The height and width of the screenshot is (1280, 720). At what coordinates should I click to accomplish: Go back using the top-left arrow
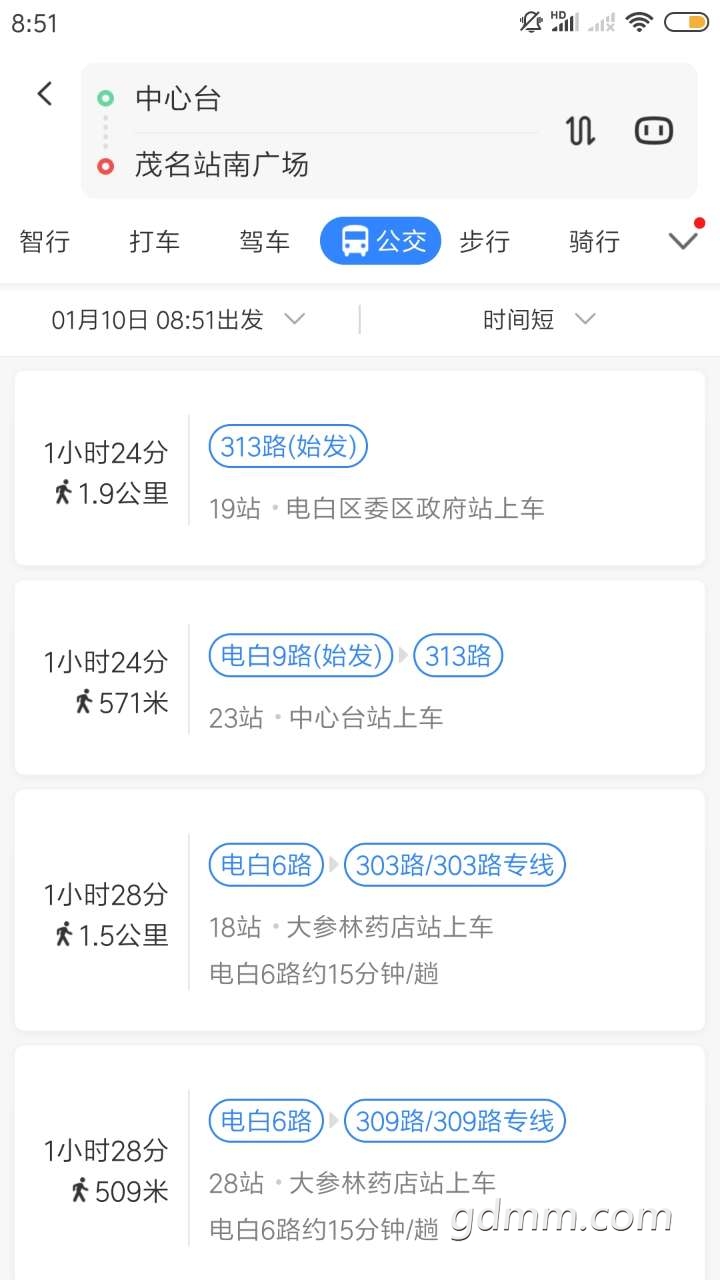(x=45, y=94)
